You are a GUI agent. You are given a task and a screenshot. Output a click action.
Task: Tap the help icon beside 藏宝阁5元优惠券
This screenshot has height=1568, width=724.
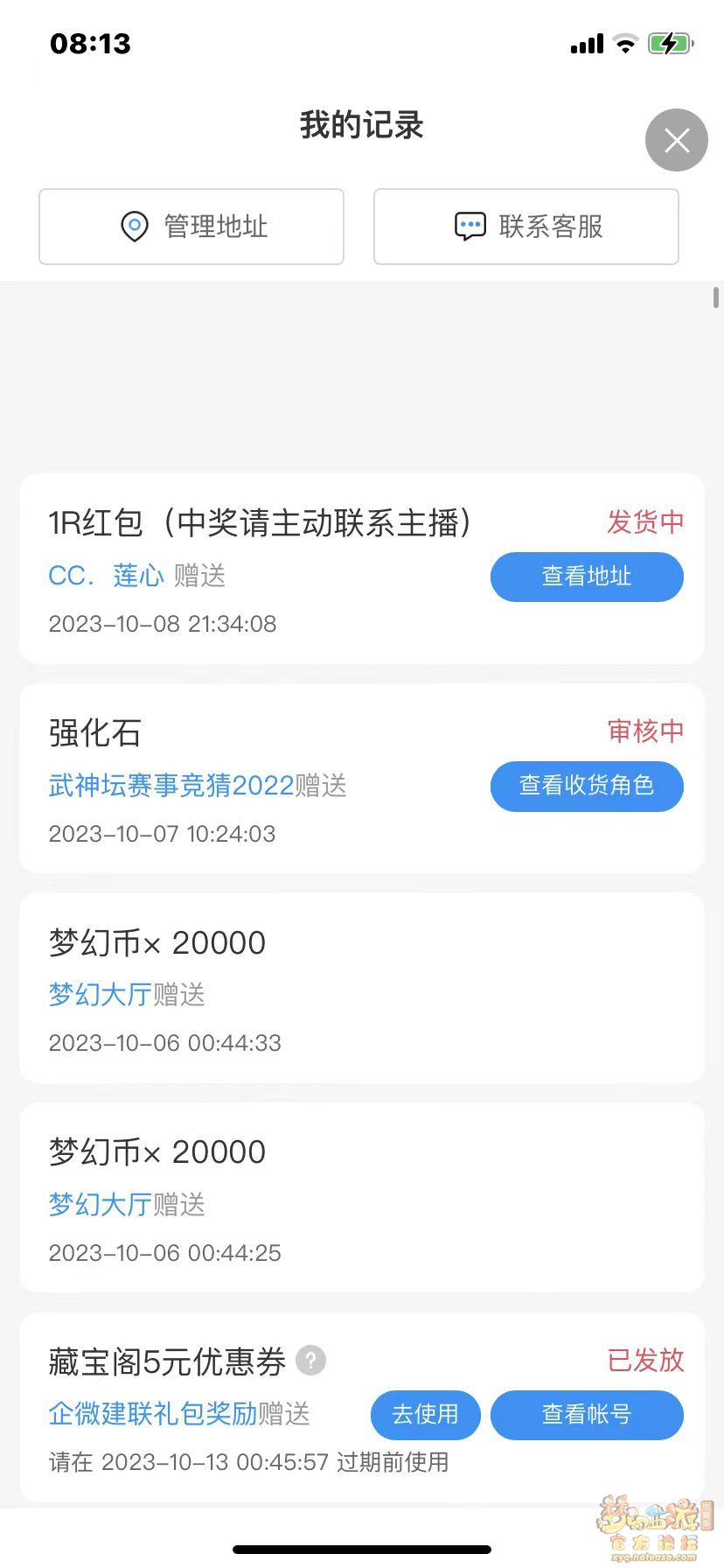tap(310, 1361)
